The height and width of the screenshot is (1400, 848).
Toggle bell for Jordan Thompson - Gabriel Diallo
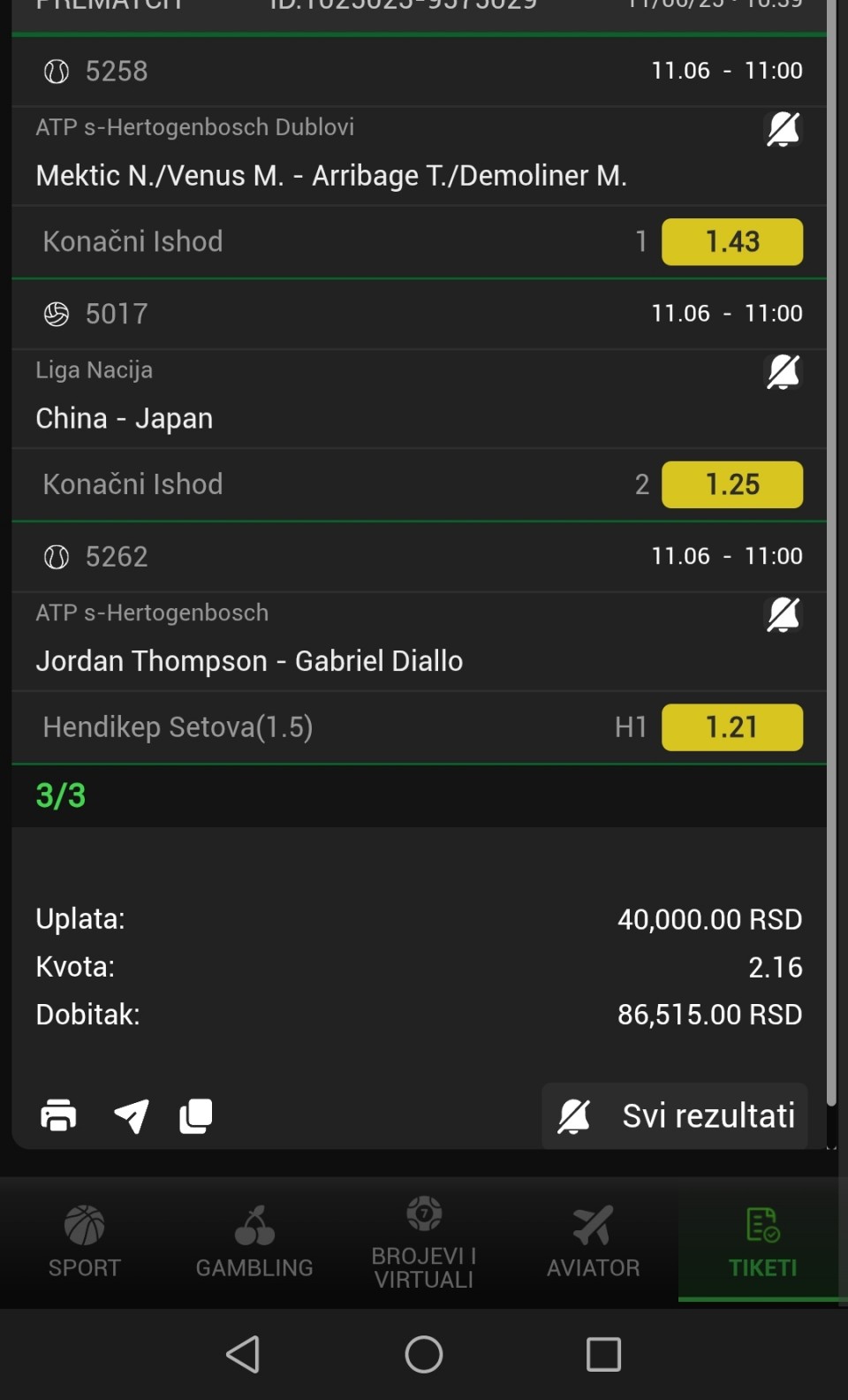click(x=783, y=614)
